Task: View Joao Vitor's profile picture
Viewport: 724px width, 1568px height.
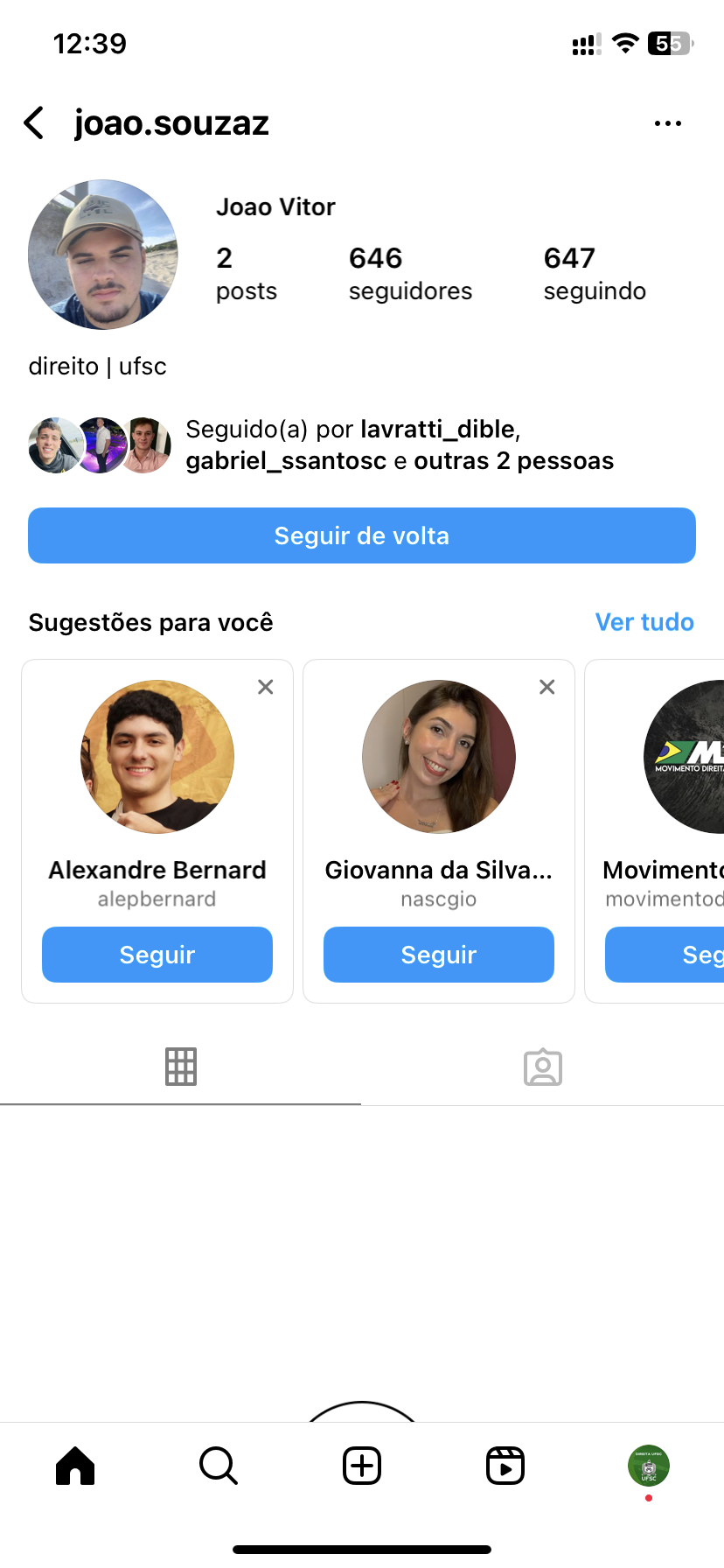Action: pos(103,255)
